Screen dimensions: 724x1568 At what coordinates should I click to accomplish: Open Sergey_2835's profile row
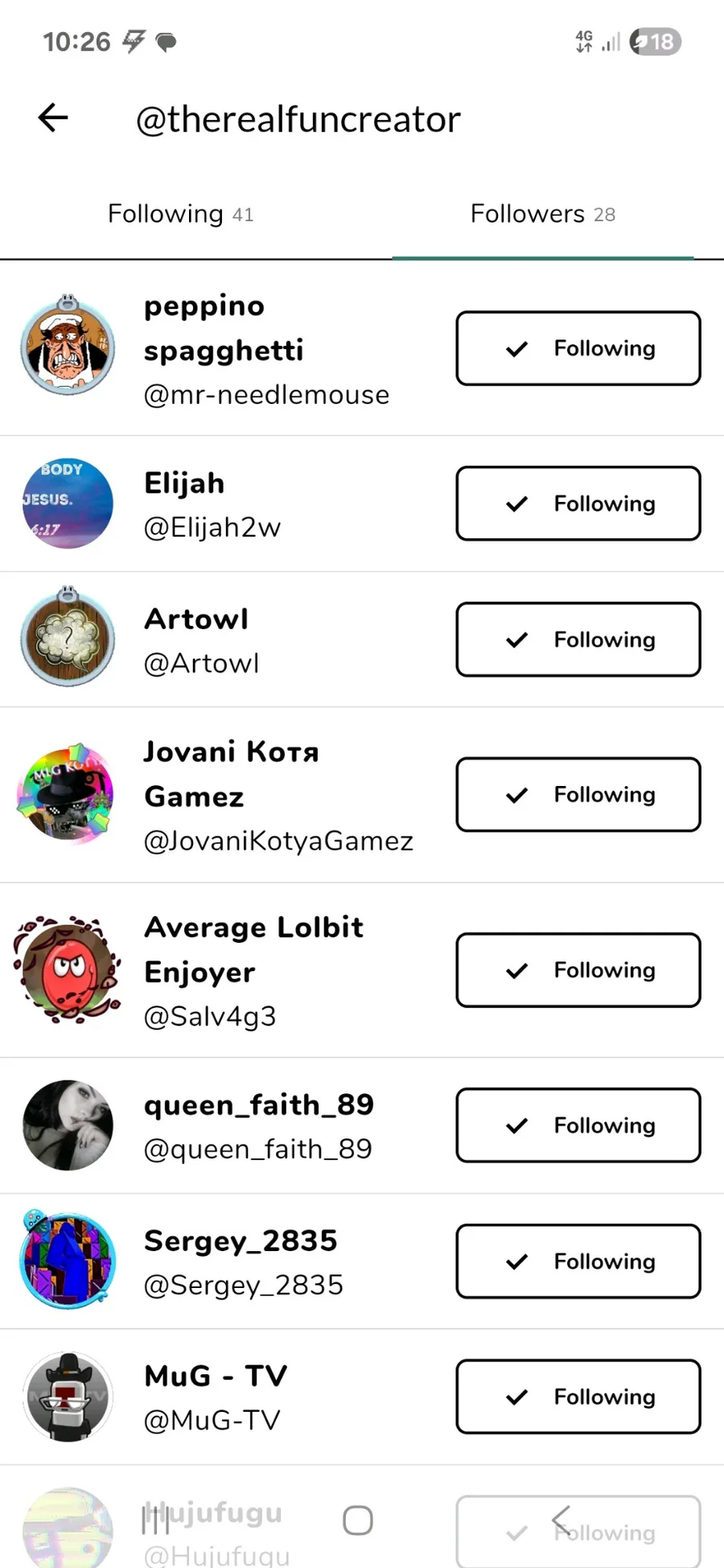[x=241, y=1261]
